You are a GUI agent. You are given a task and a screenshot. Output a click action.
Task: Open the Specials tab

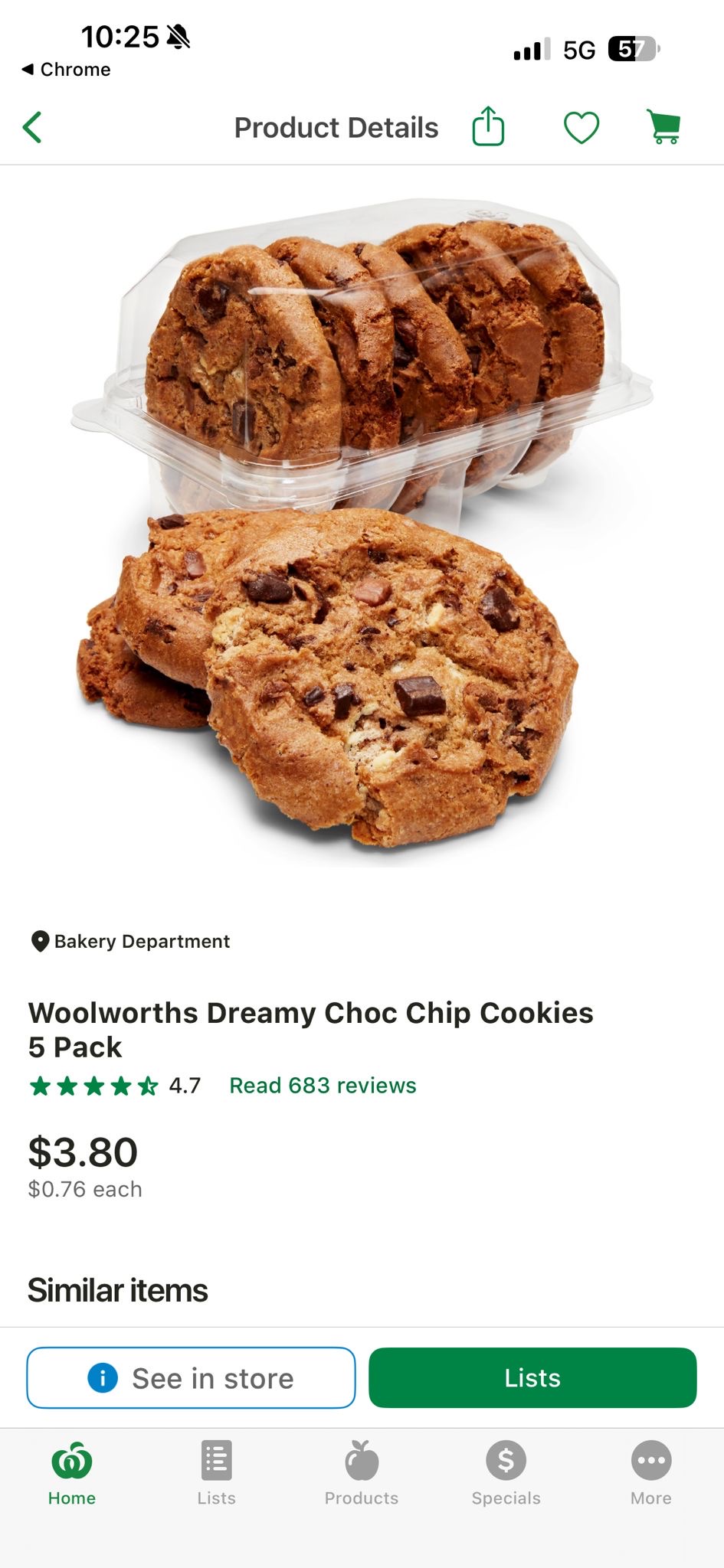[x=506, y=1473]
